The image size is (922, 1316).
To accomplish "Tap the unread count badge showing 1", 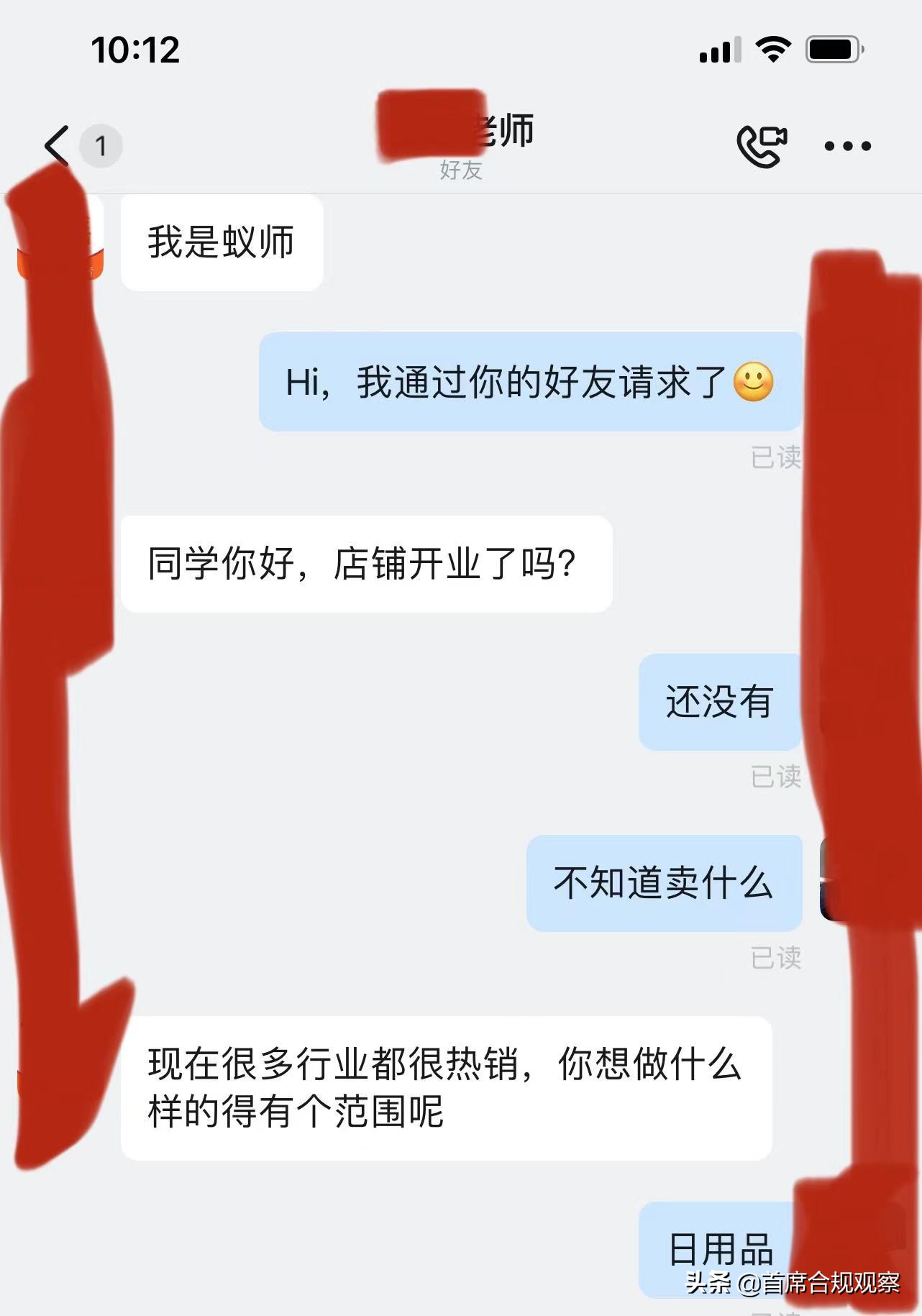I will tap(101, 145).
